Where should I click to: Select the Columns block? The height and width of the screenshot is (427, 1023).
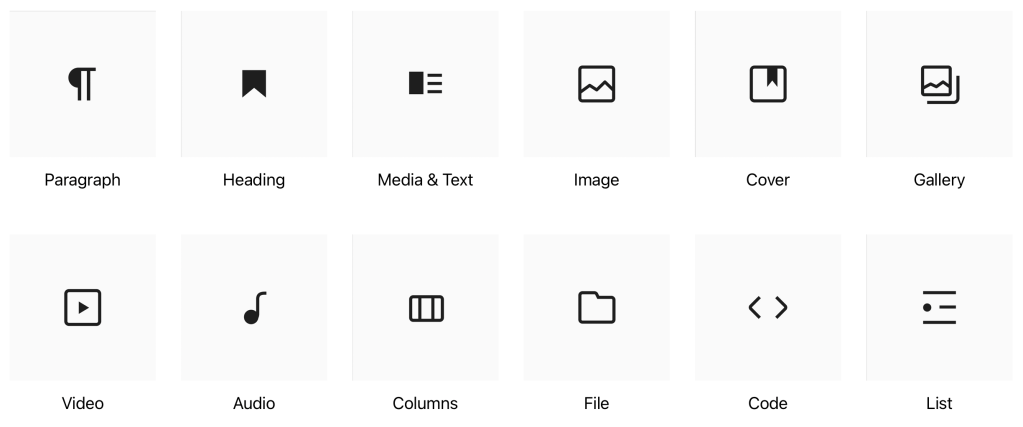pos(425,308)
